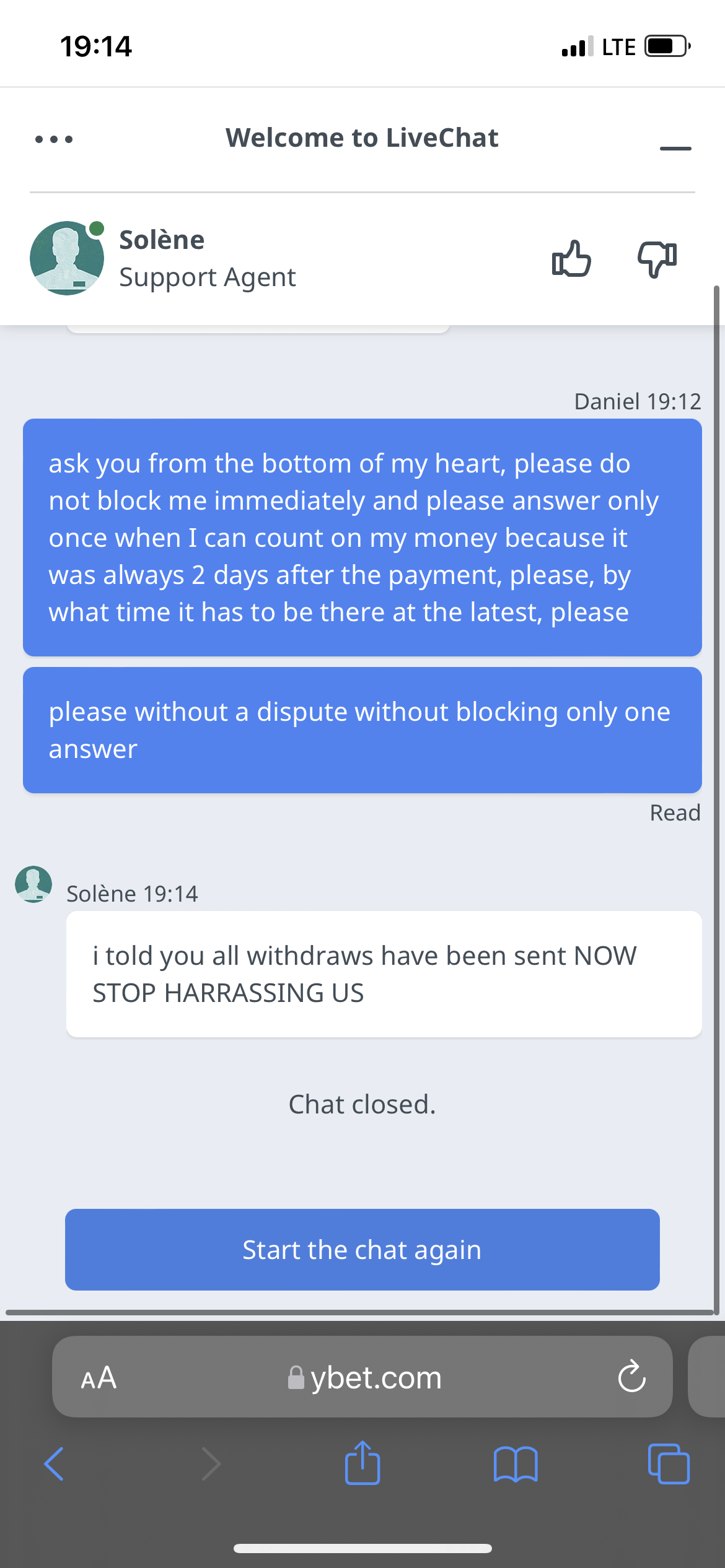Reload the ybet.com page
Screen dimensions: 725x1568
631,1377
